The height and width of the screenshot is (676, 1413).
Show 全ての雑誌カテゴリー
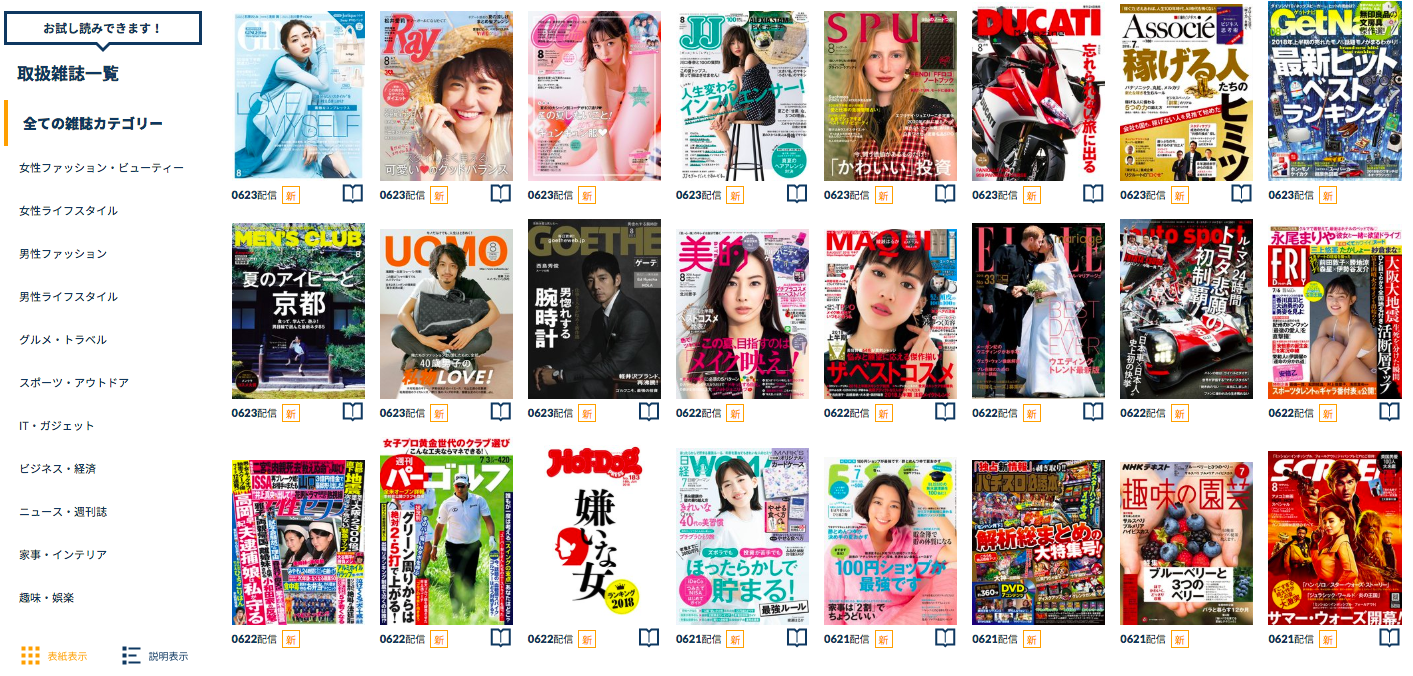(x=92, y=124)
